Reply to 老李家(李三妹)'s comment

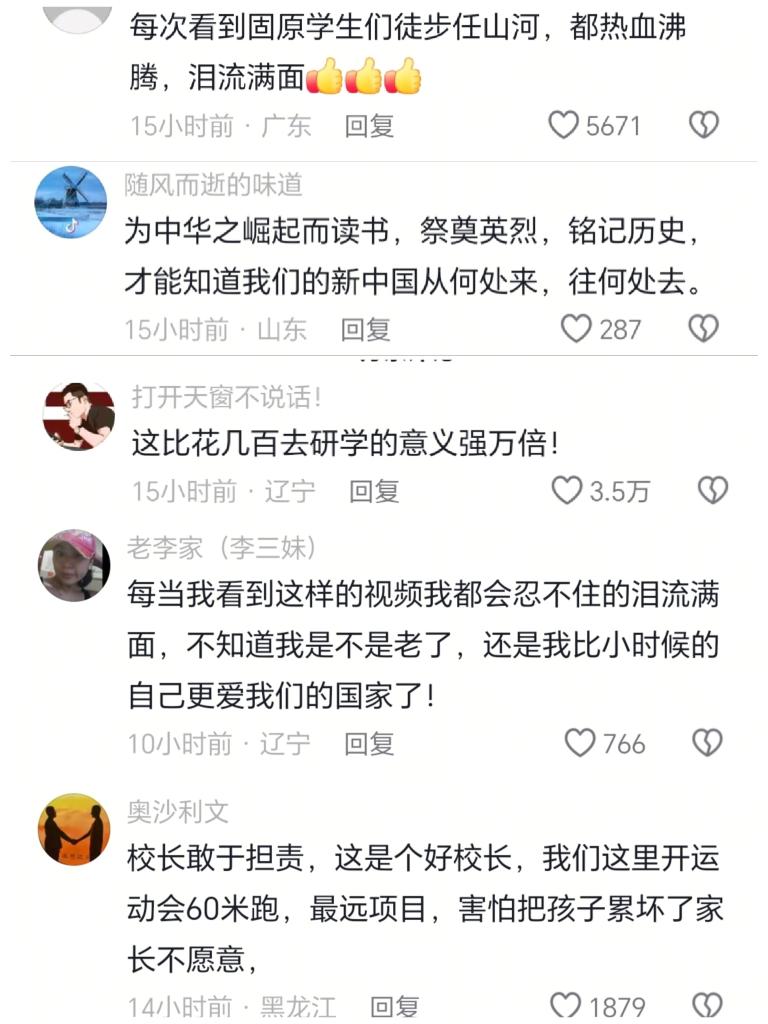pyautogui.click(x=369, y=744)
